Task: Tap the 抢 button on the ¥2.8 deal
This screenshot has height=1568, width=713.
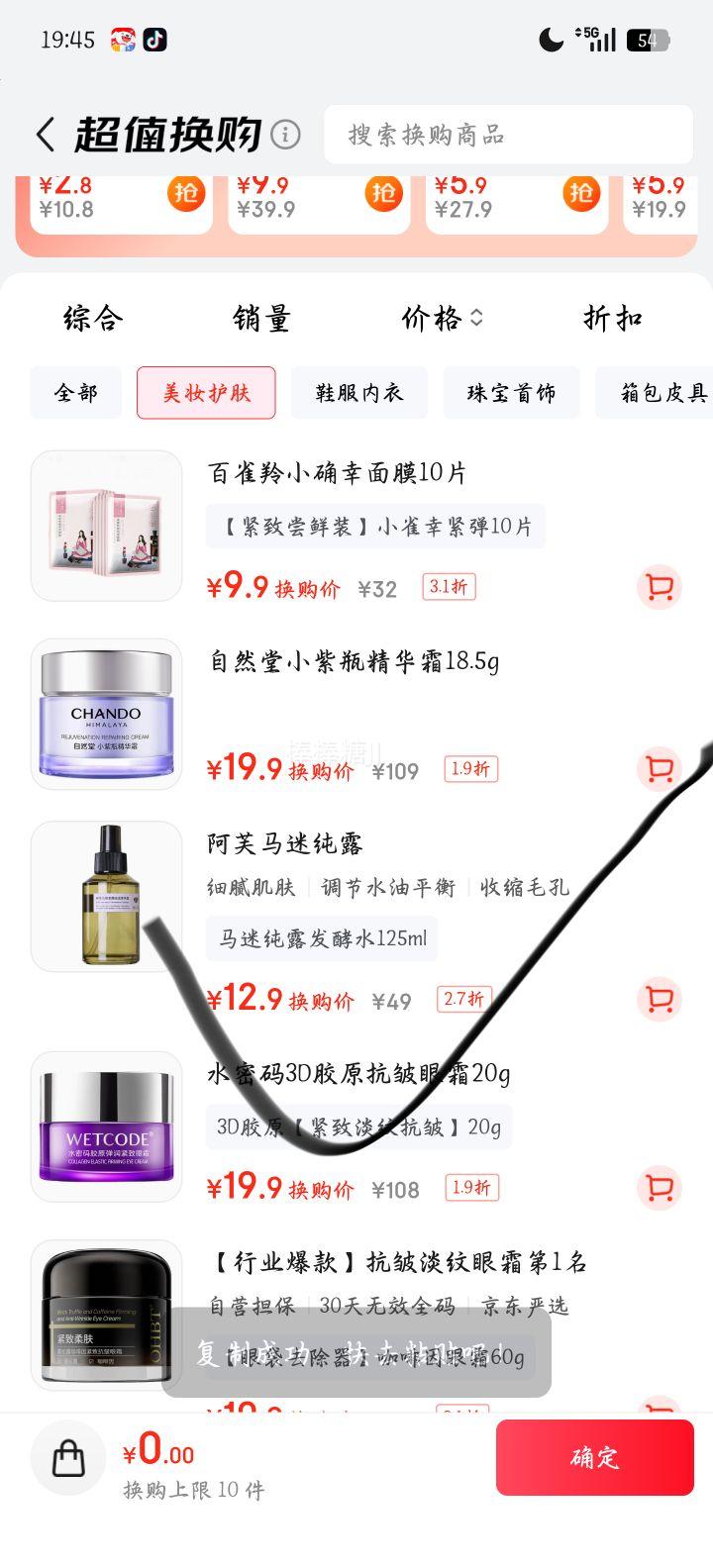Action: [x=186, y=194]
